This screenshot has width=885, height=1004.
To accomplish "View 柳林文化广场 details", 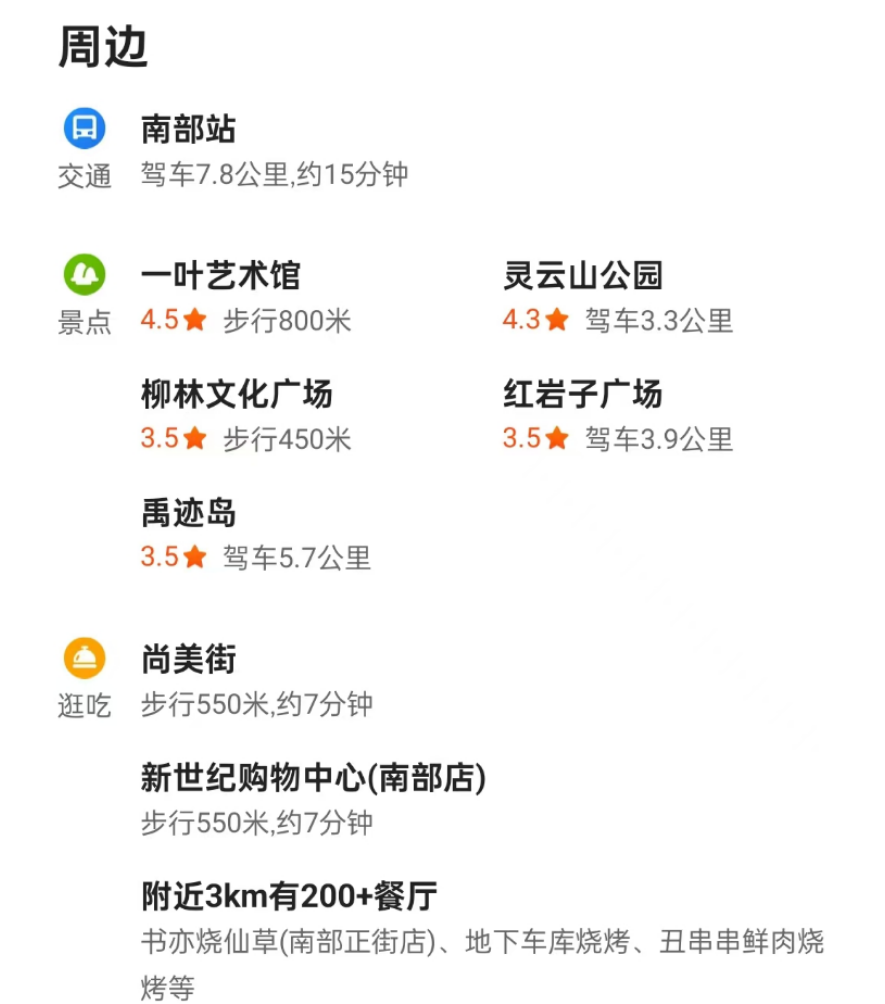I will tap(236, 395).
